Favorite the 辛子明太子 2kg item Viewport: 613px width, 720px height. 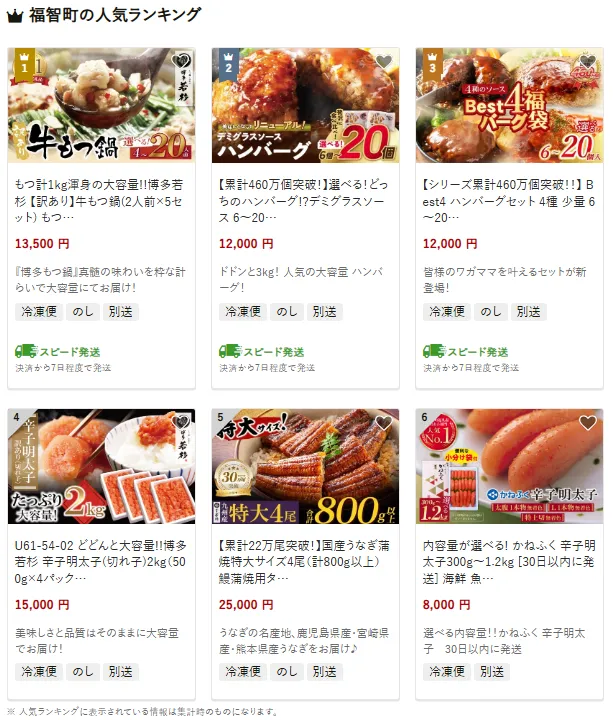180,423
